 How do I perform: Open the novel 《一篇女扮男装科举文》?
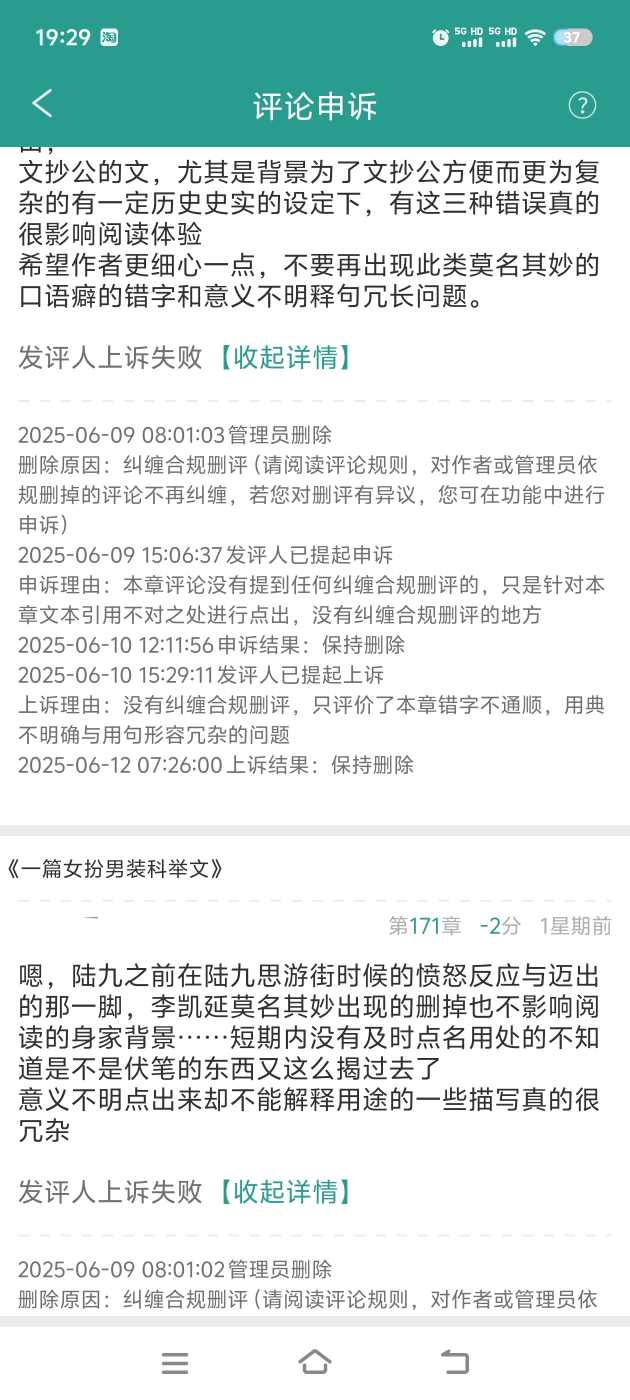[114, 869]
